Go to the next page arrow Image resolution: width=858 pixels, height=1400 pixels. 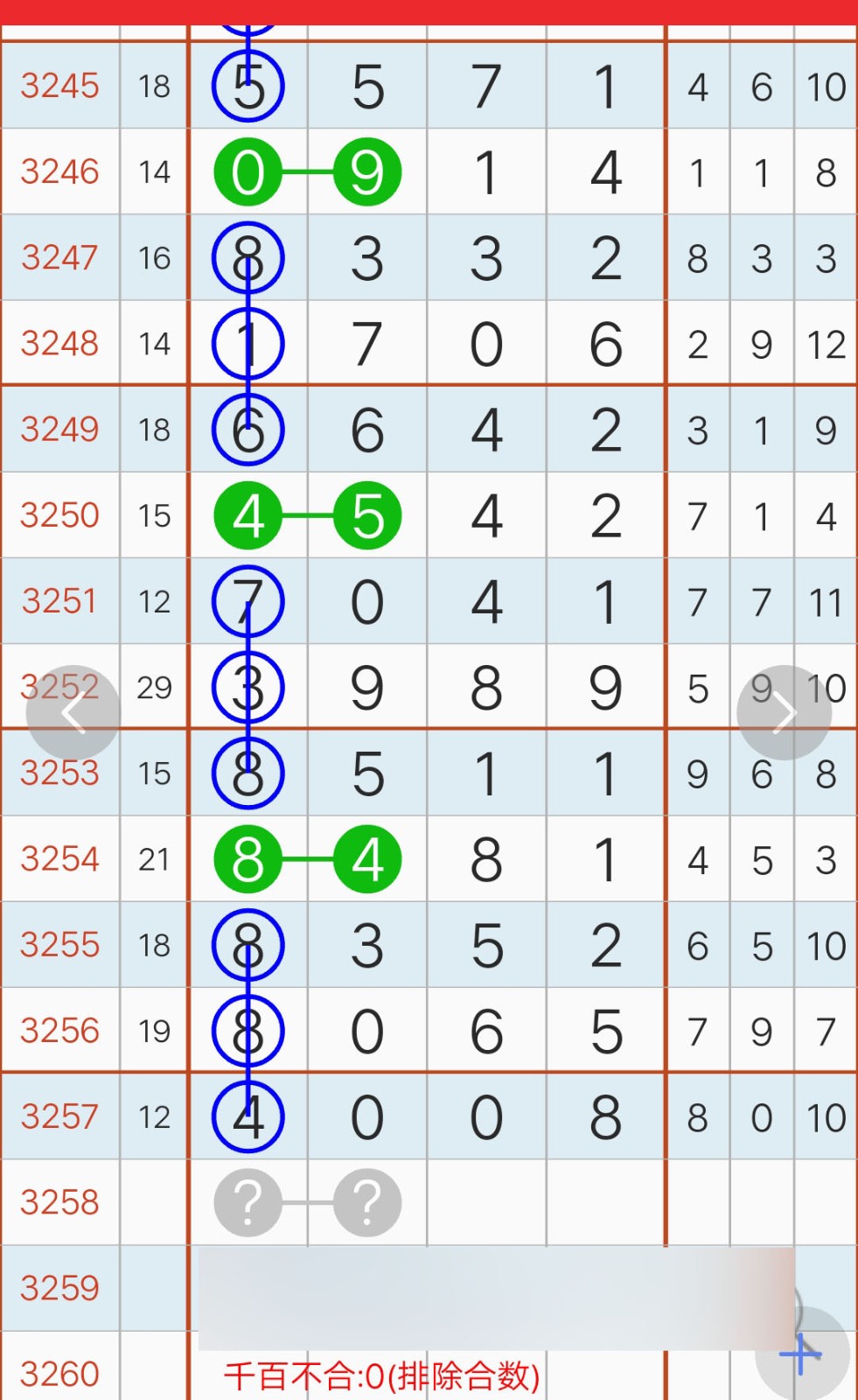click(x=784, y=712)
